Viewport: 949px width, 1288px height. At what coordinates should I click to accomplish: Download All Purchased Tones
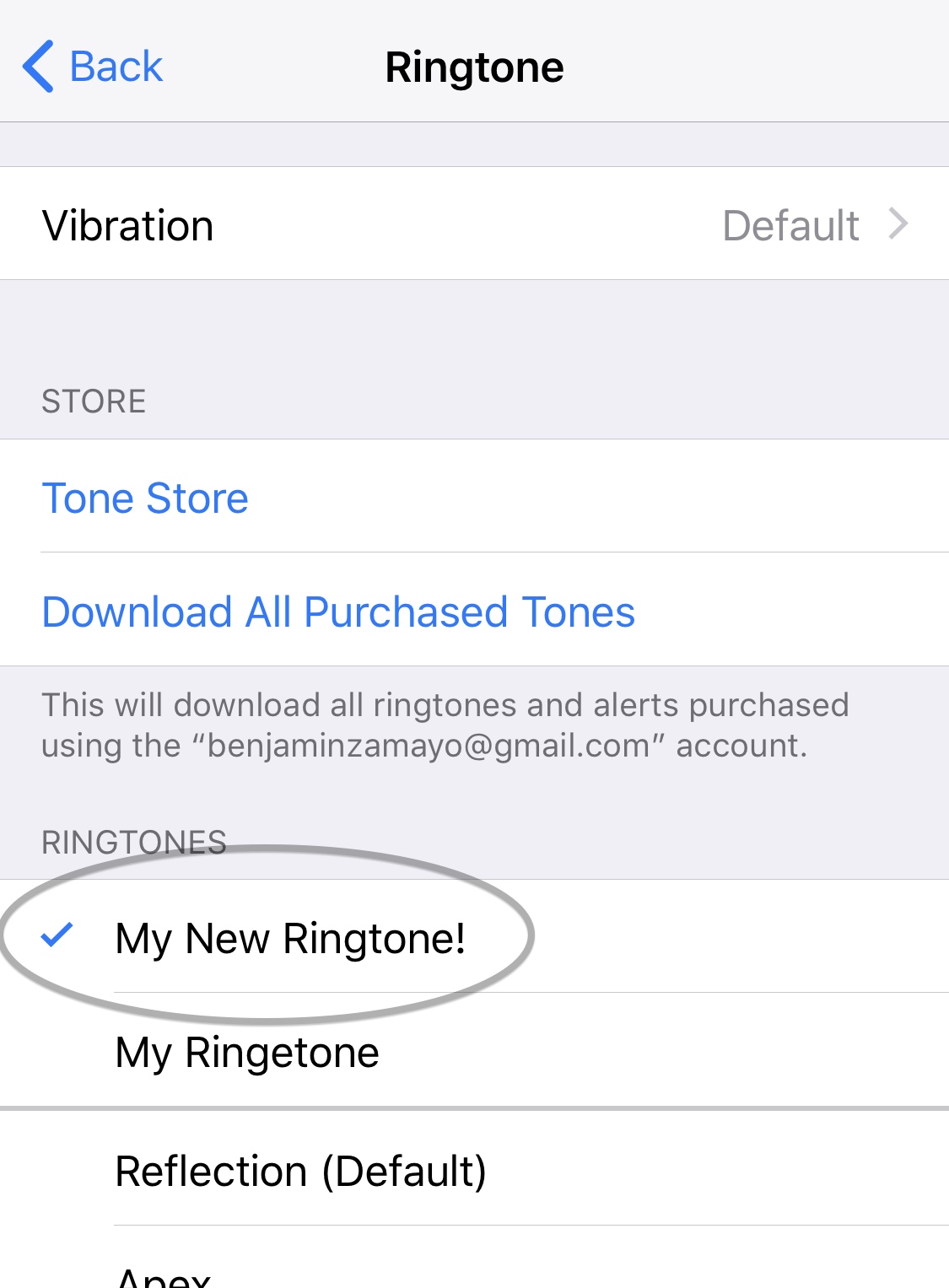pyautogui.click(x=338, y=612)
